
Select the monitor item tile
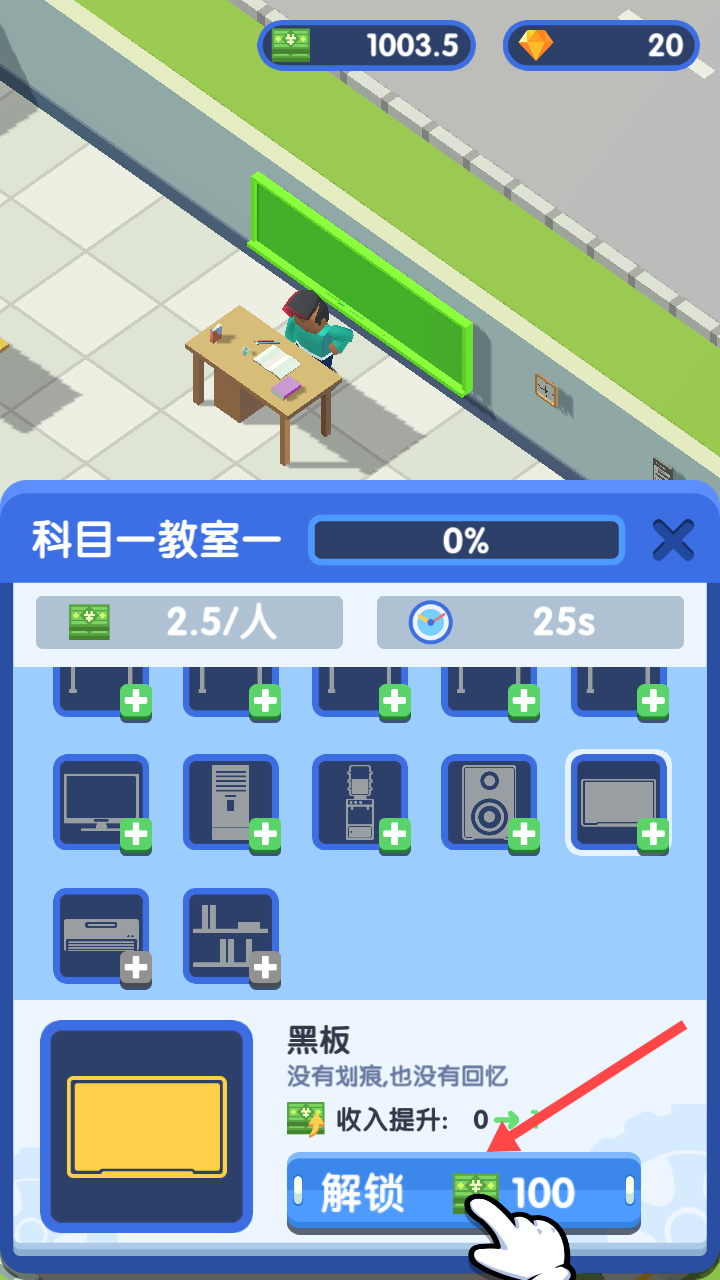coord(101,802)
